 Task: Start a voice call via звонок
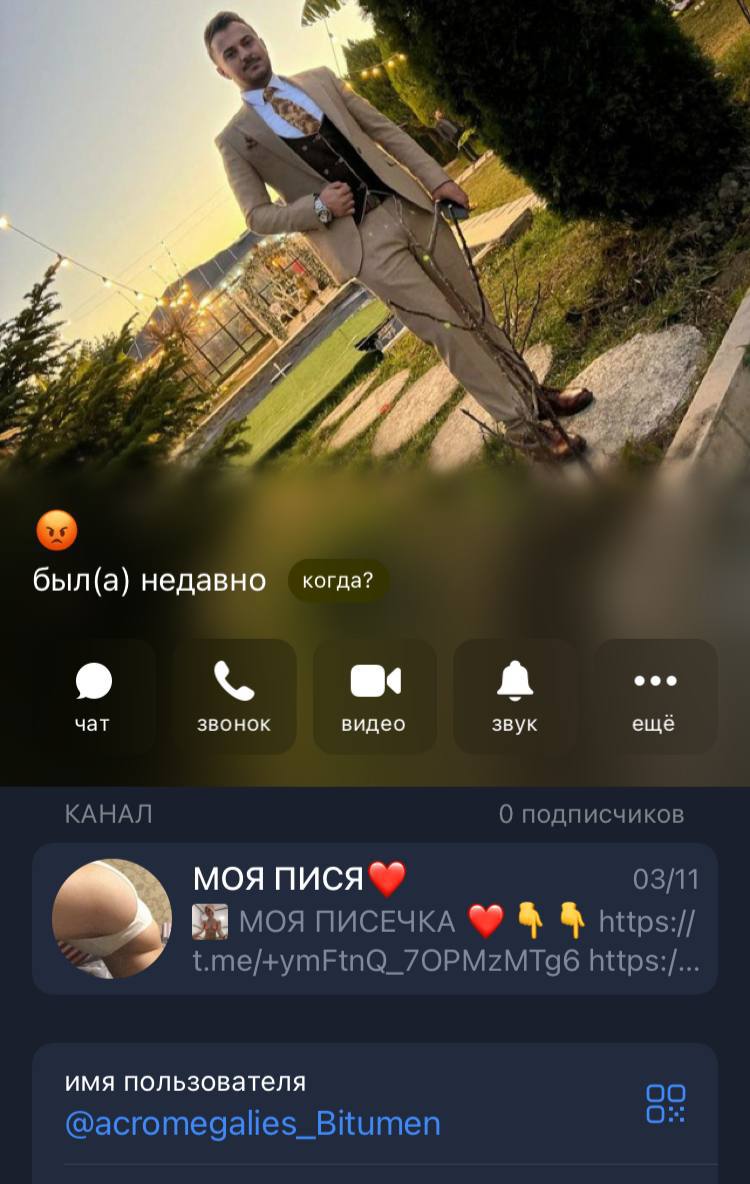[x=234, y=696]
